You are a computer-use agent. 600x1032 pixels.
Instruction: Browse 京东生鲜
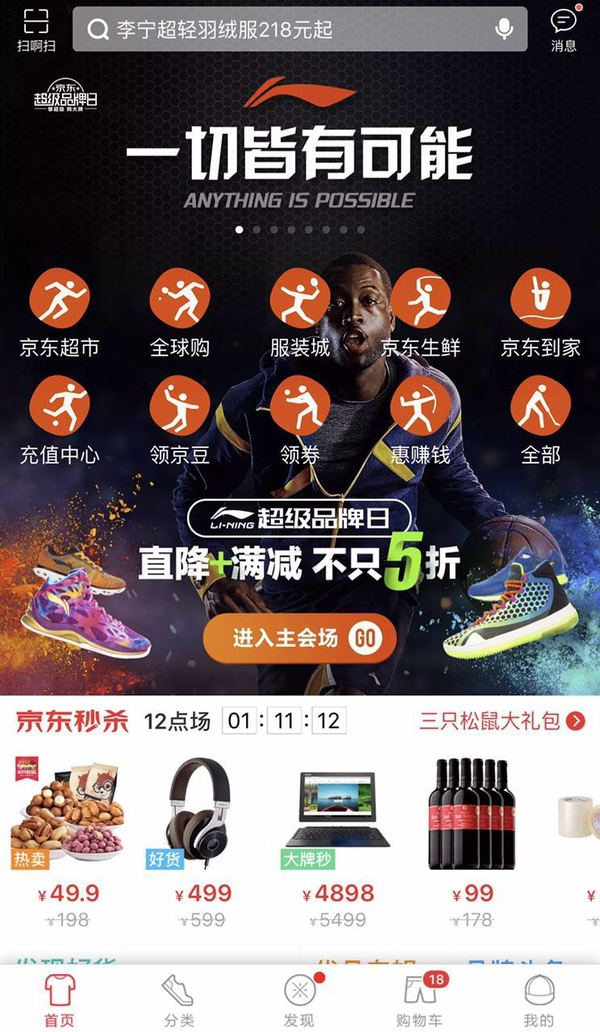[420, 312]
